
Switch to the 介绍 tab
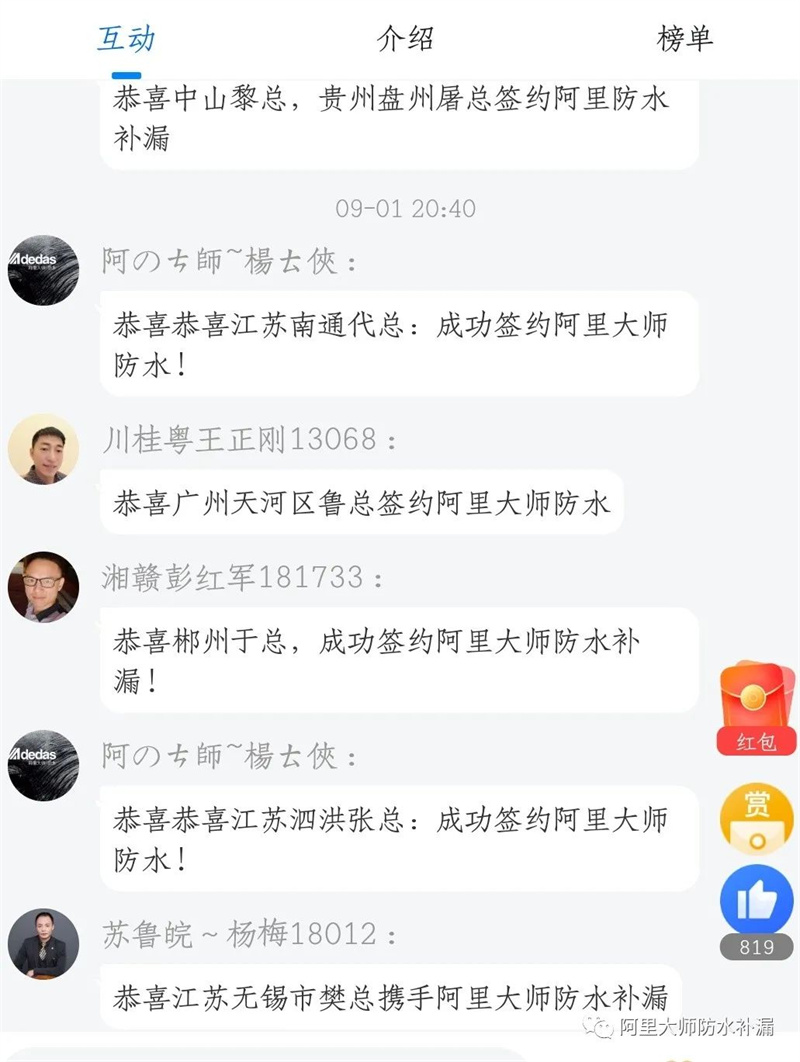(x=405, y=39)
